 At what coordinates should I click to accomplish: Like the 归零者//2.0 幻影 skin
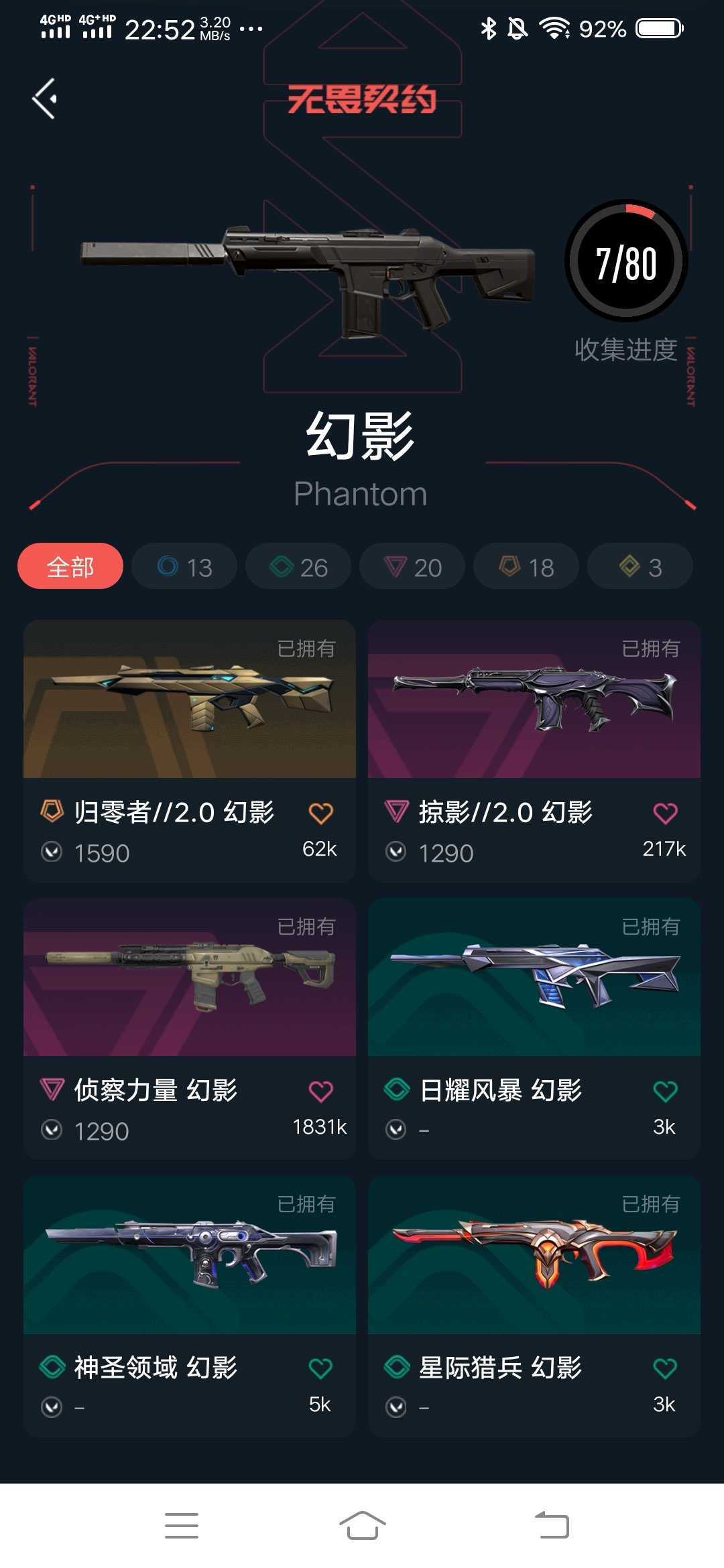coord(320,813)
